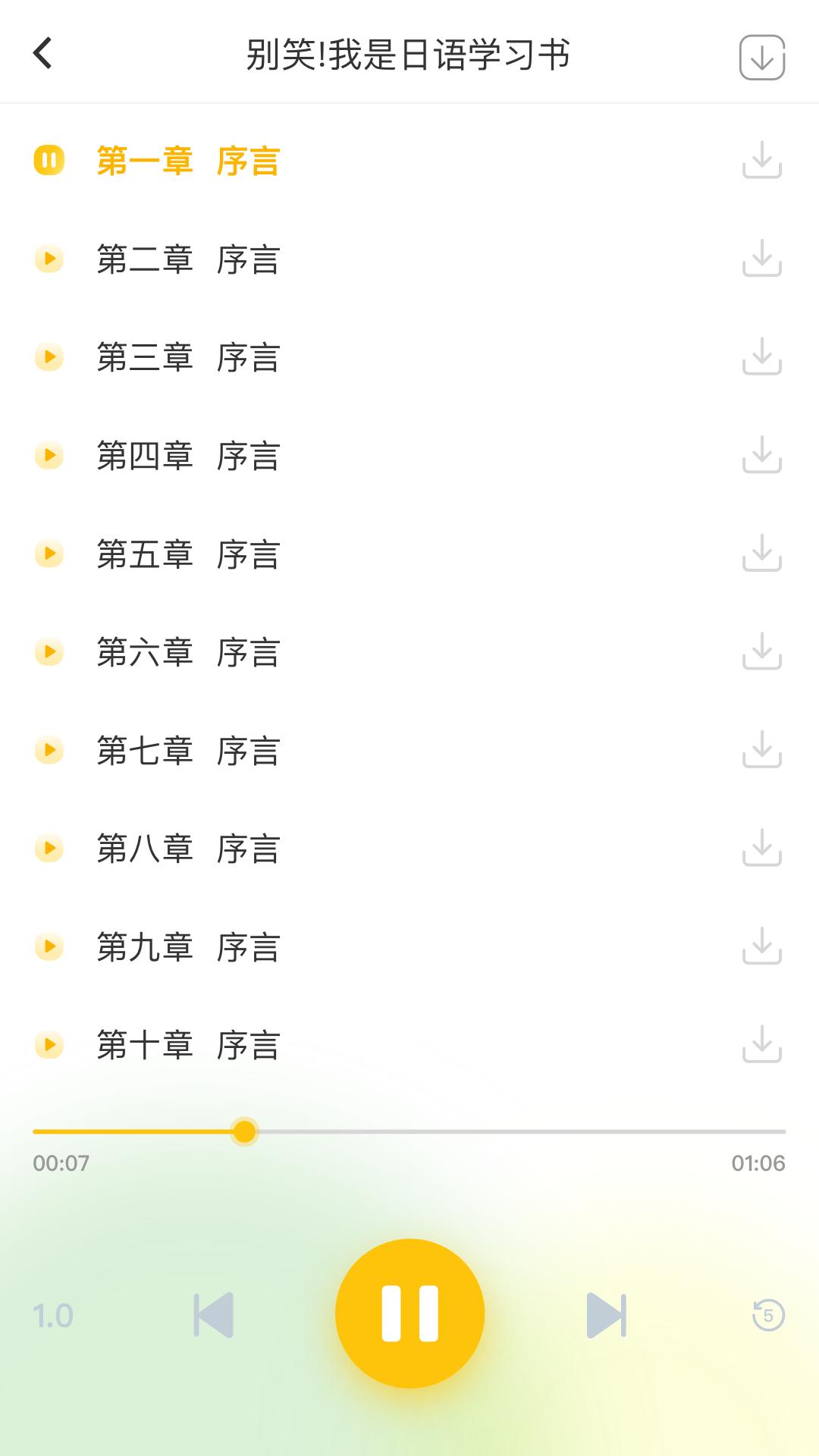Download 第七章 序言

point(761,750)
